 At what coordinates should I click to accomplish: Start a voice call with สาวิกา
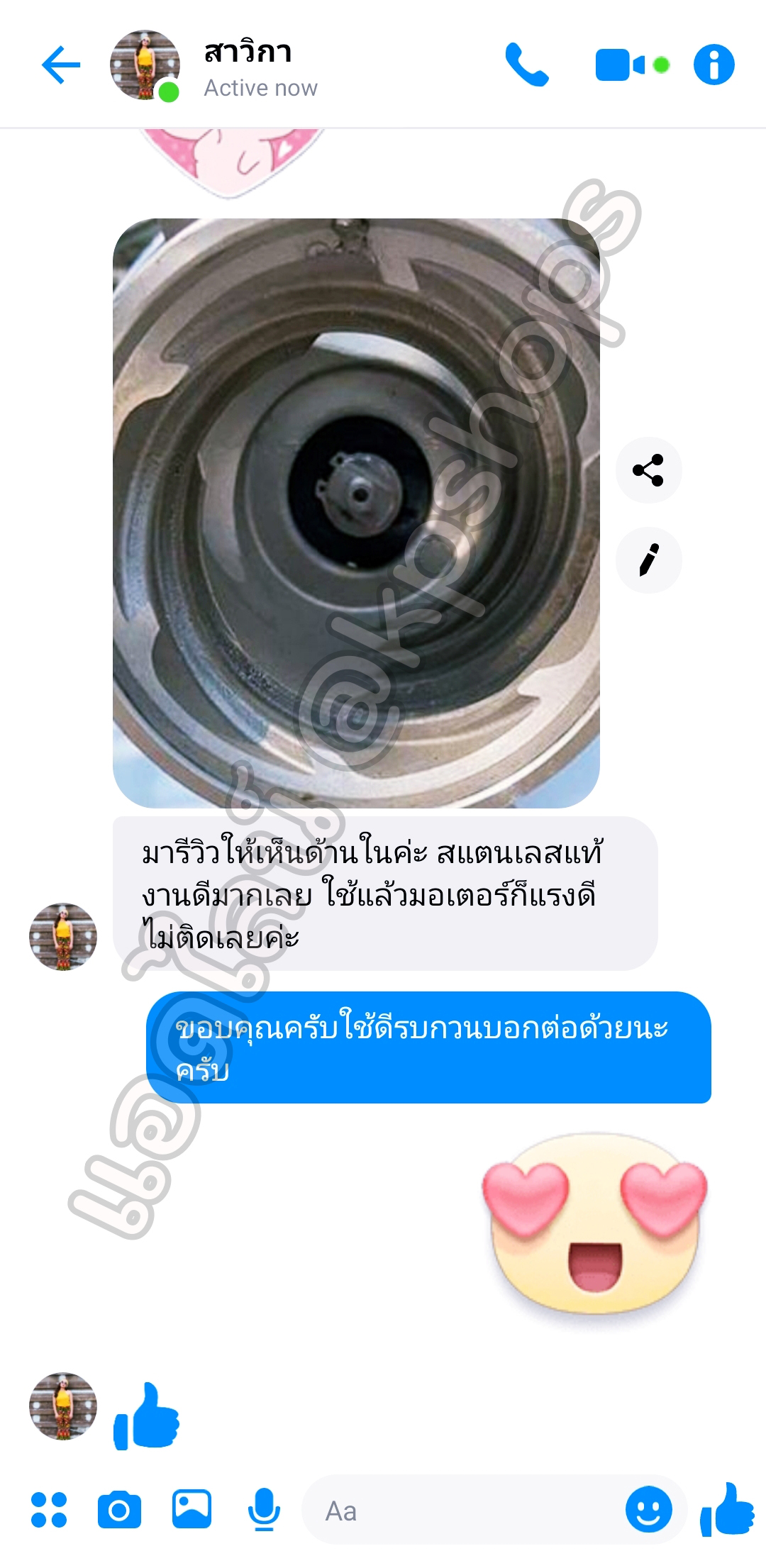click(527, 65)
